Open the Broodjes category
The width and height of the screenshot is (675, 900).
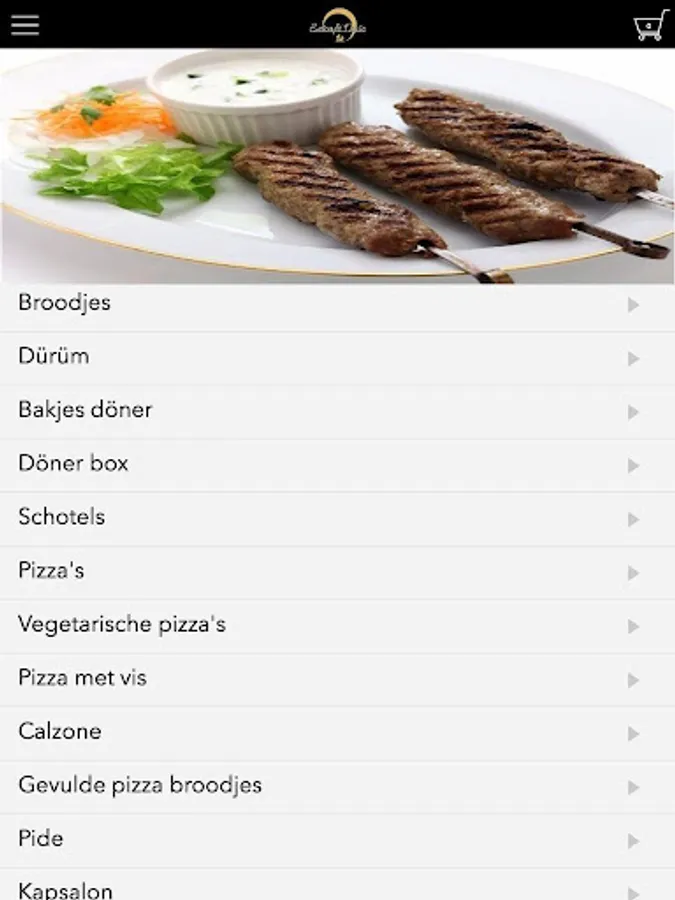pos(337,304)
